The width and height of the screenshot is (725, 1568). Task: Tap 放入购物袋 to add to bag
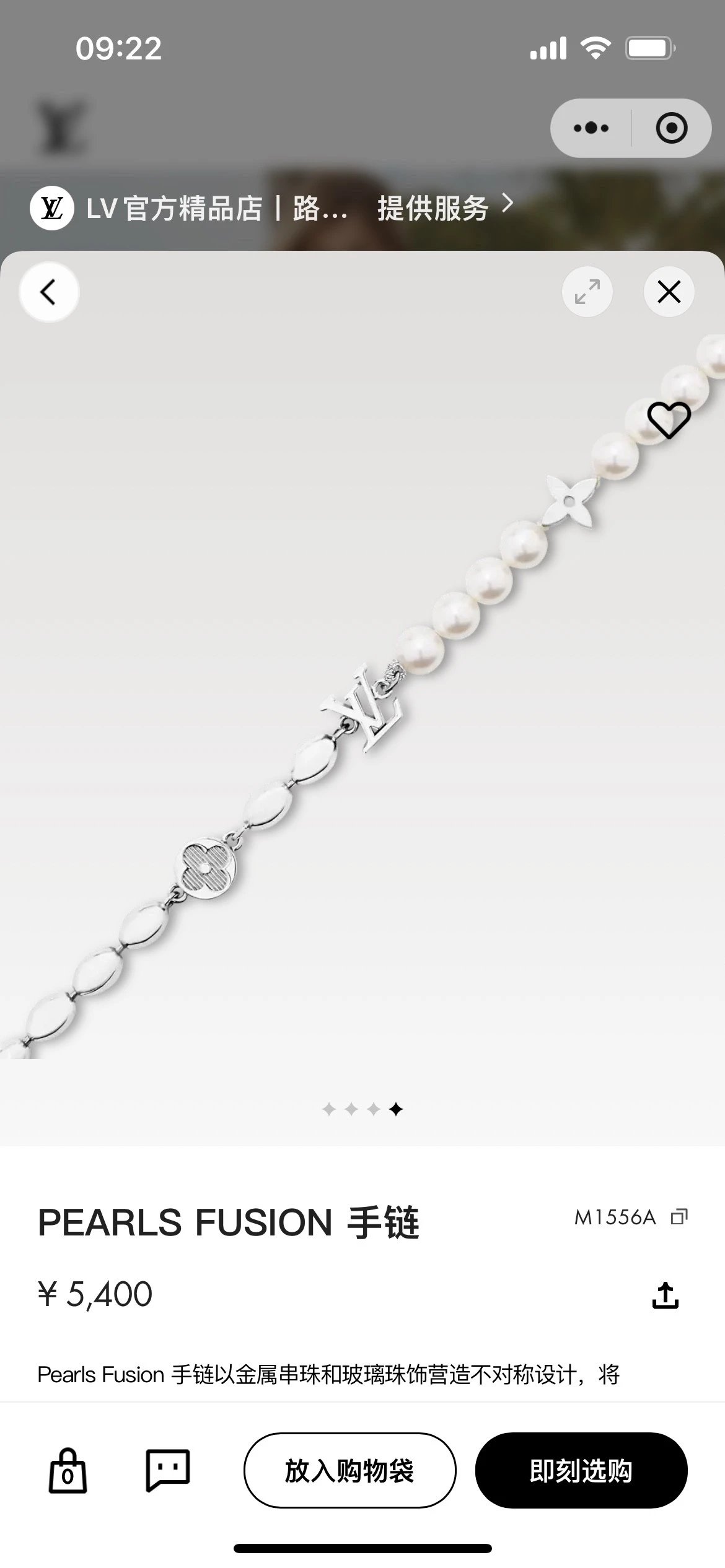(349, 1470)
